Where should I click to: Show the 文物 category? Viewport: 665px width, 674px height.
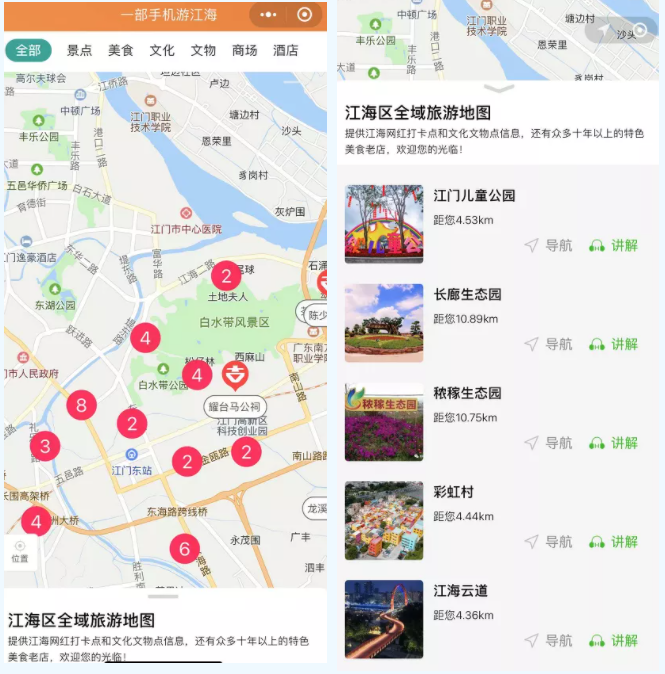point(203,50)
